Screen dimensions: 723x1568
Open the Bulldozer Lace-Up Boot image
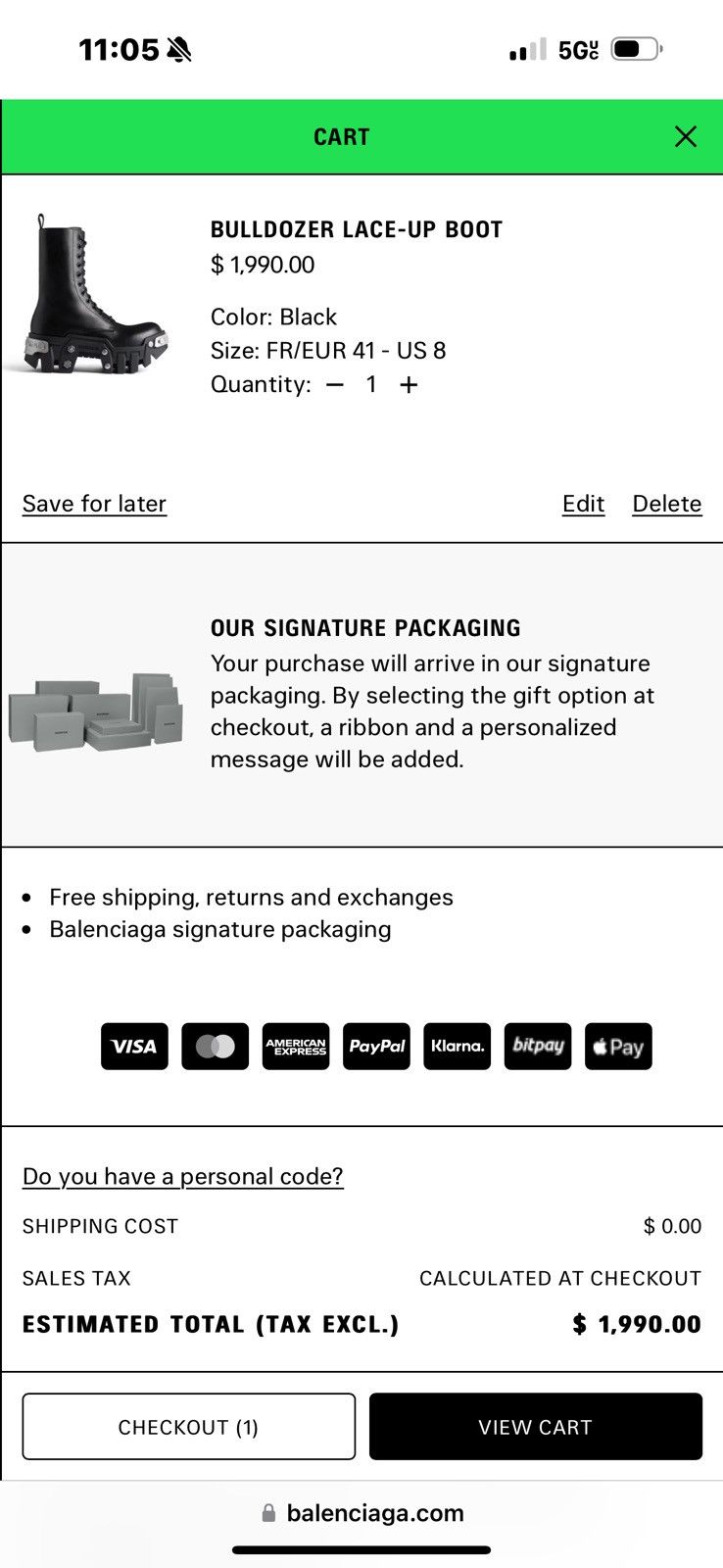point(88,294)
